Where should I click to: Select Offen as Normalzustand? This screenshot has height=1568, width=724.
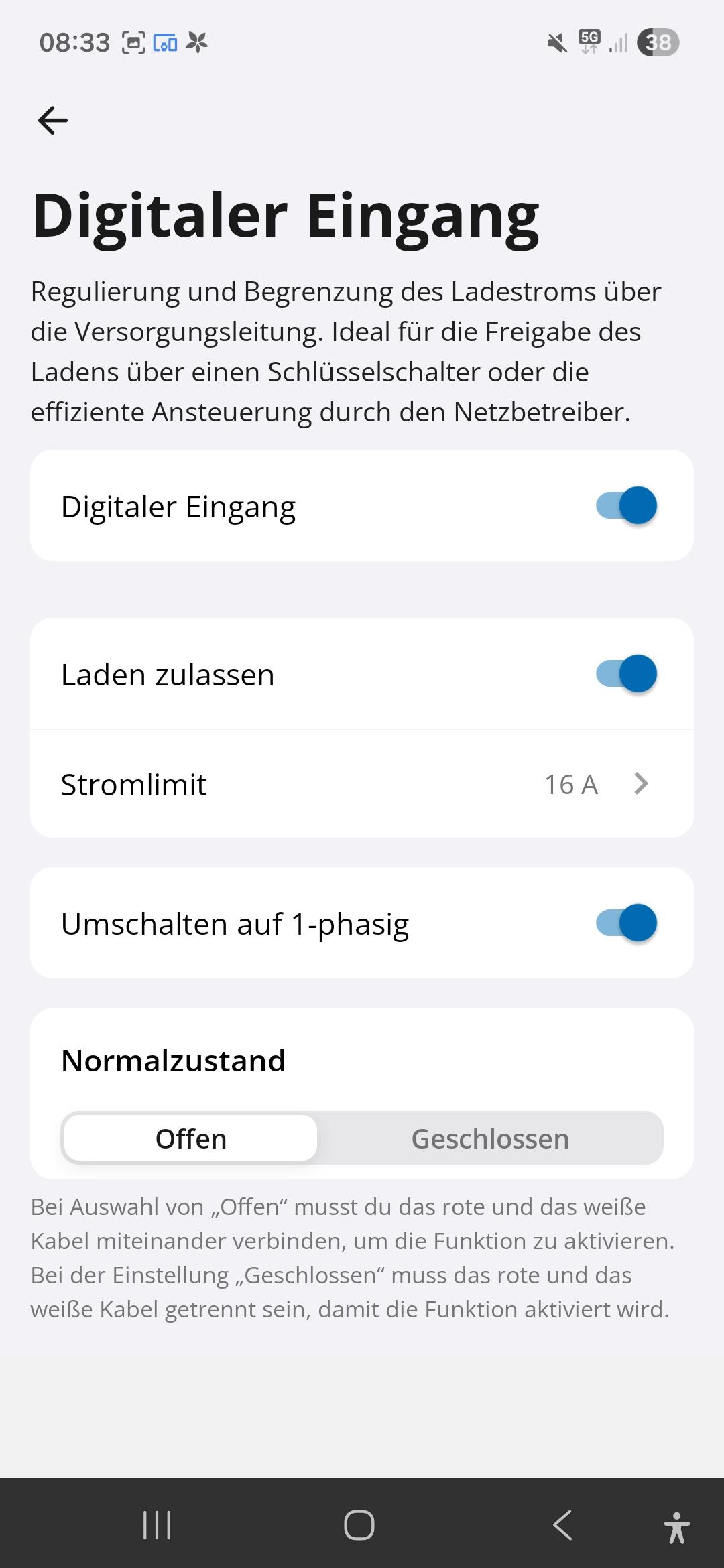pos(191,1138)
